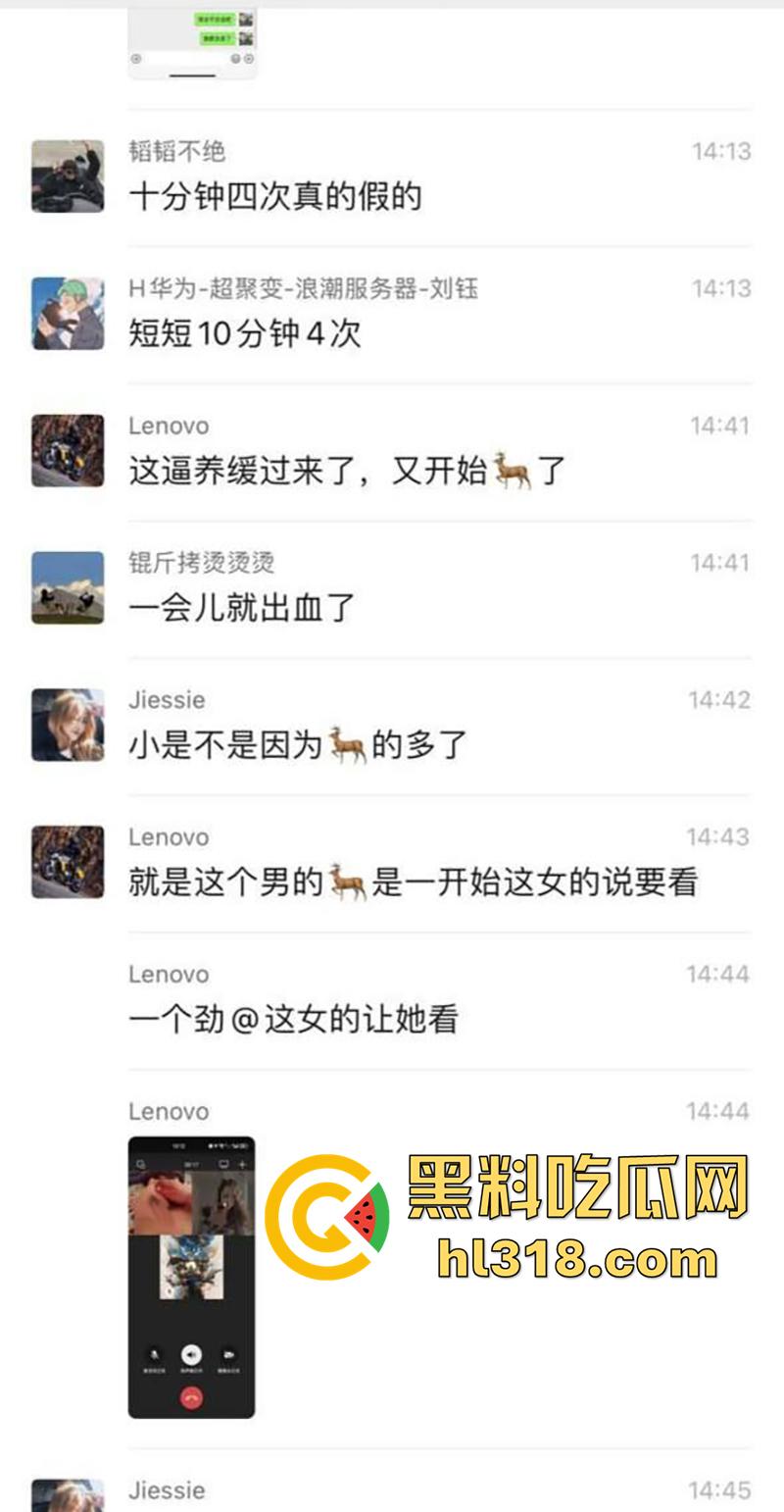Toggle the microphone mute in the call
Screen dimensions: 784x1512
pos(156,1355)
